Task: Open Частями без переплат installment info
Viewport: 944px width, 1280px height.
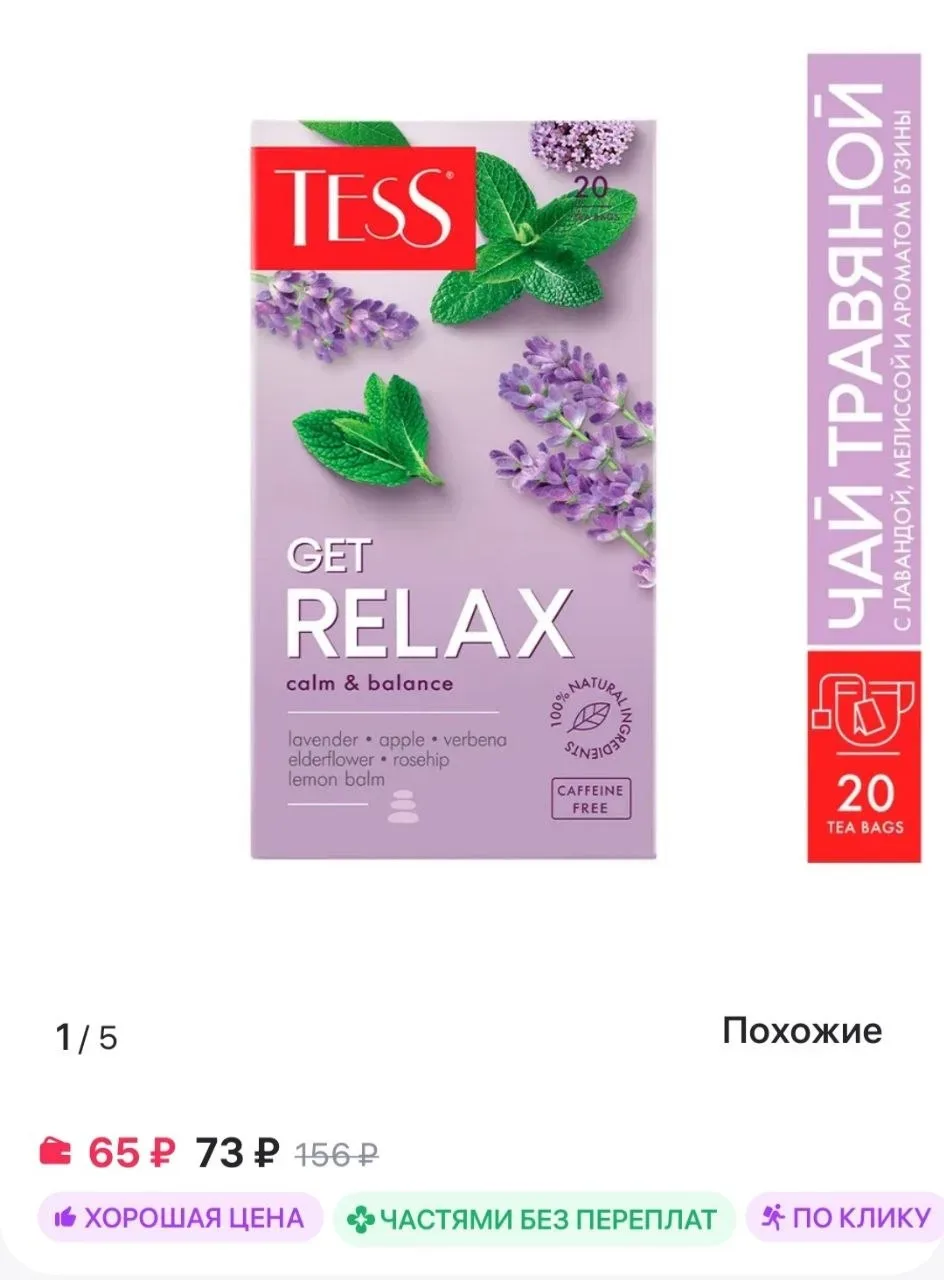Action: (533, 1218)
